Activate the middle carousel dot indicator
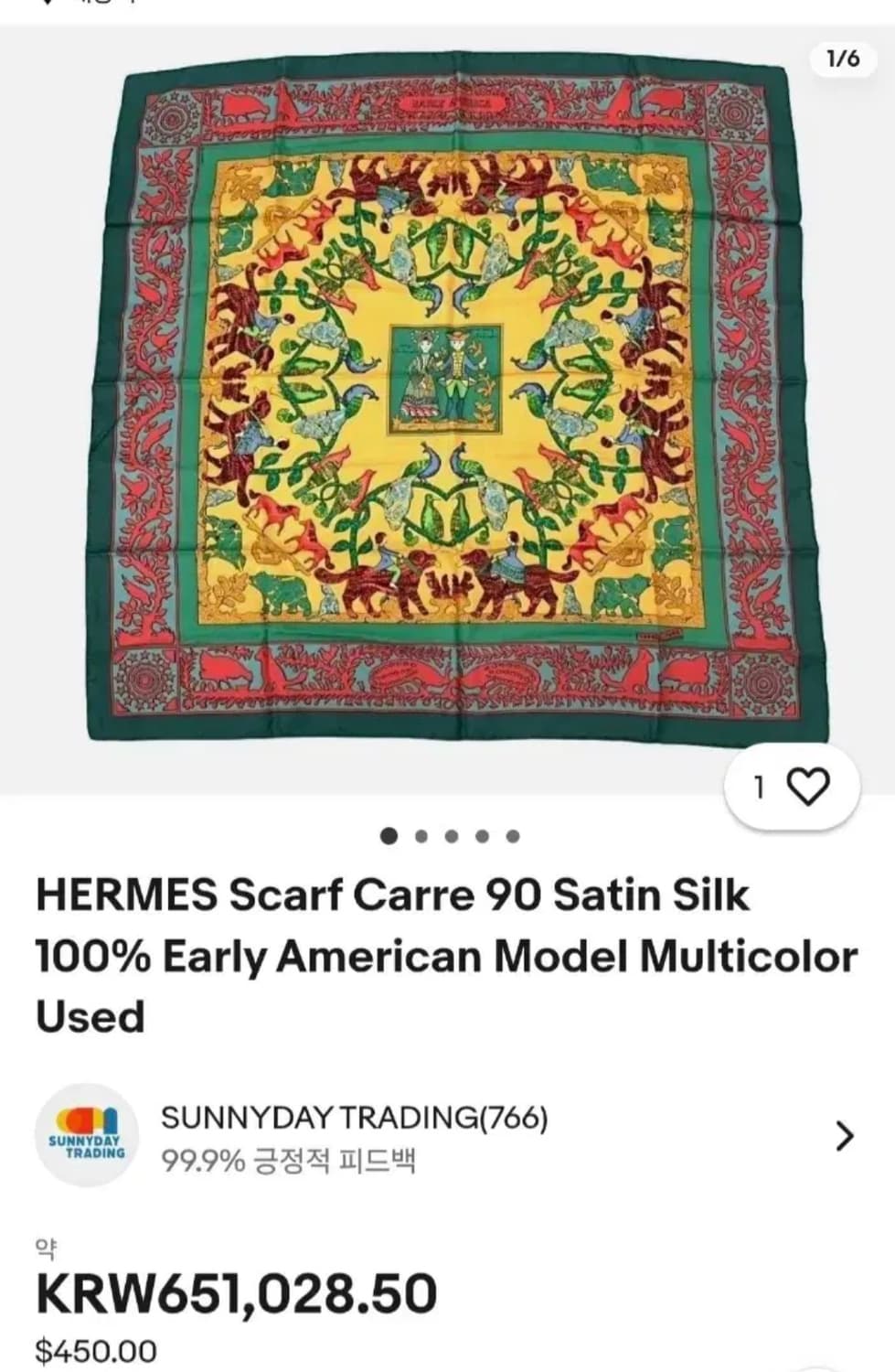Screen dimensions: 895x1372 click(453, 834)
